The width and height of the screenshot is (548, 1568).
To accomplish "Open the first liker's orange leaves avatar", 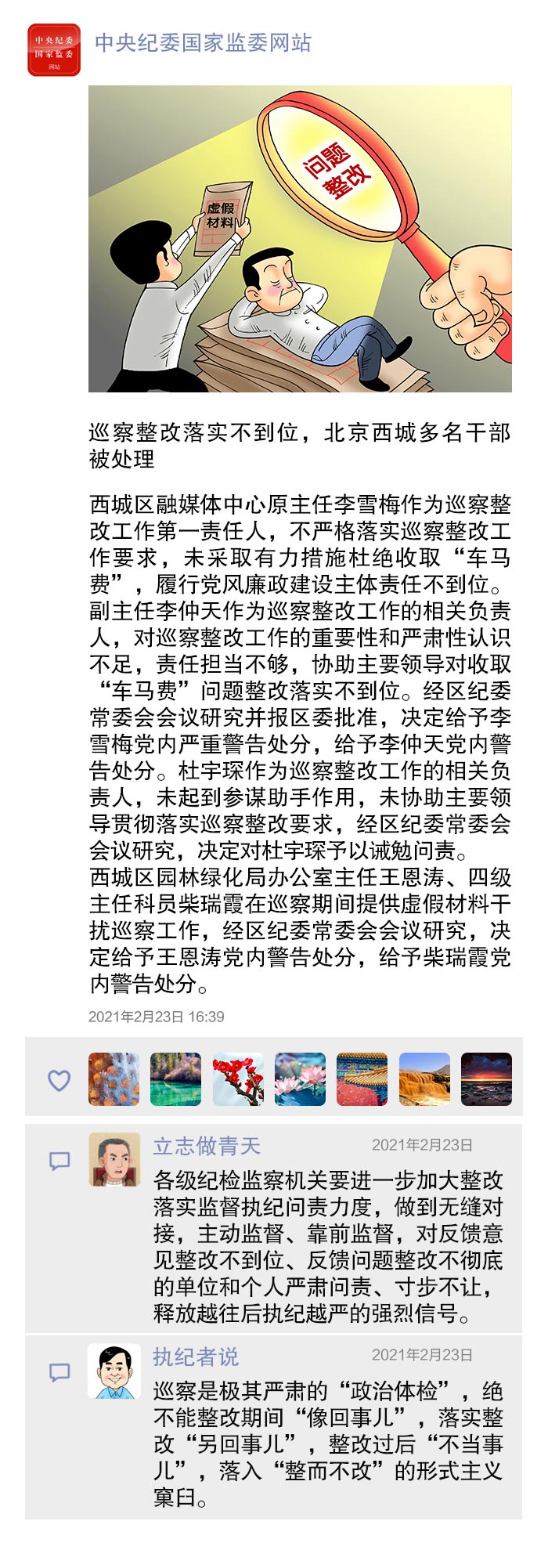I will click(114, 1079).
